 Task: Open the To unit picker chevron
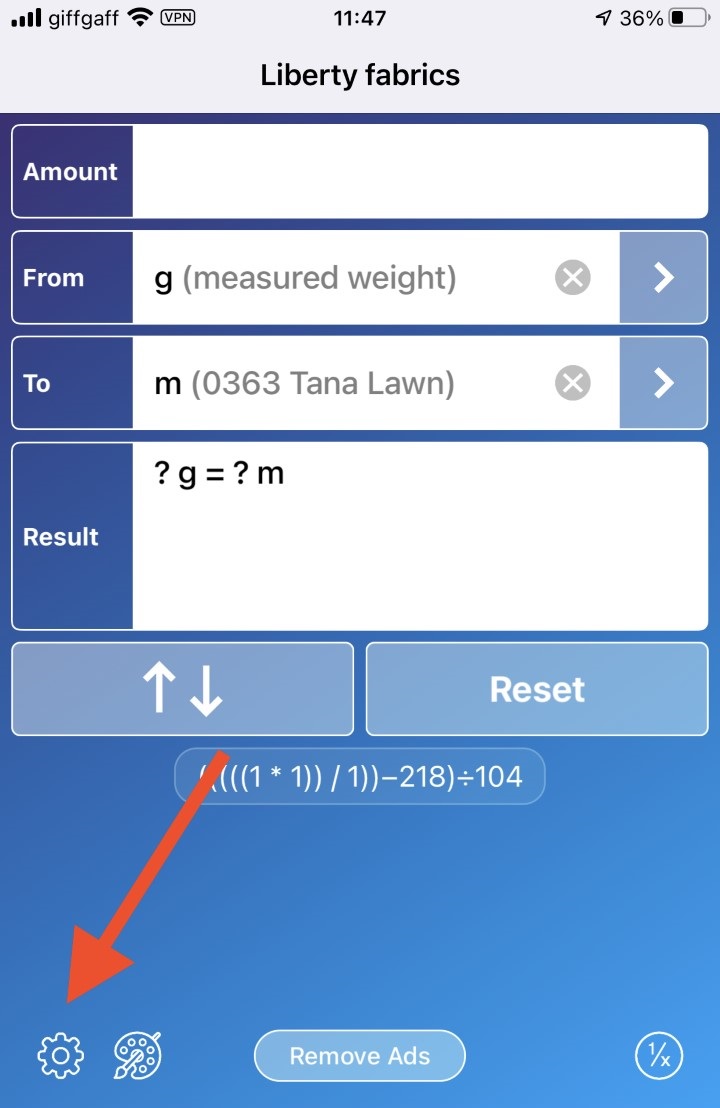tap(663, 383)
